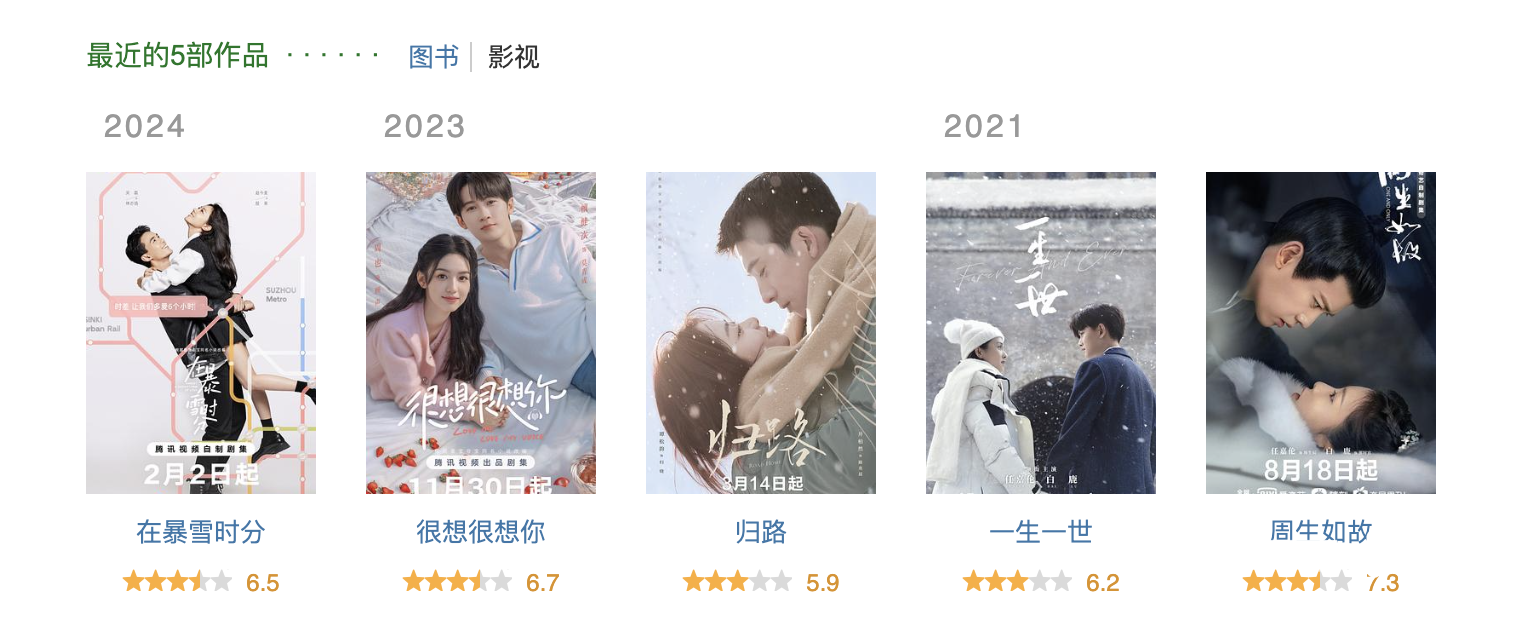Switch to the 图书 tab
The width and height of the screenshot is (1522, 628).
pos(433,57)
